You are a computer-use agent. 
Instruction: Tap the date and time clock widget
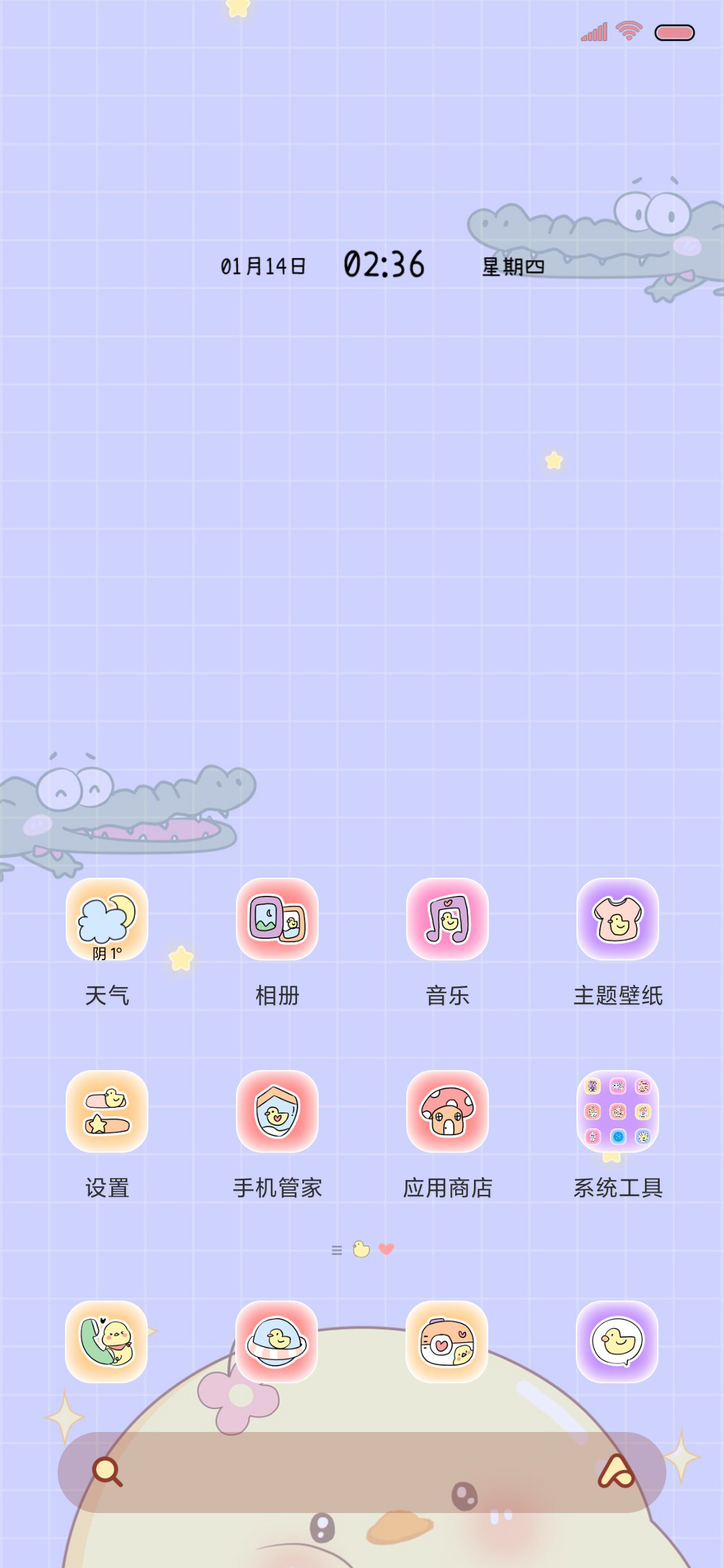click(x=383, y=265)
